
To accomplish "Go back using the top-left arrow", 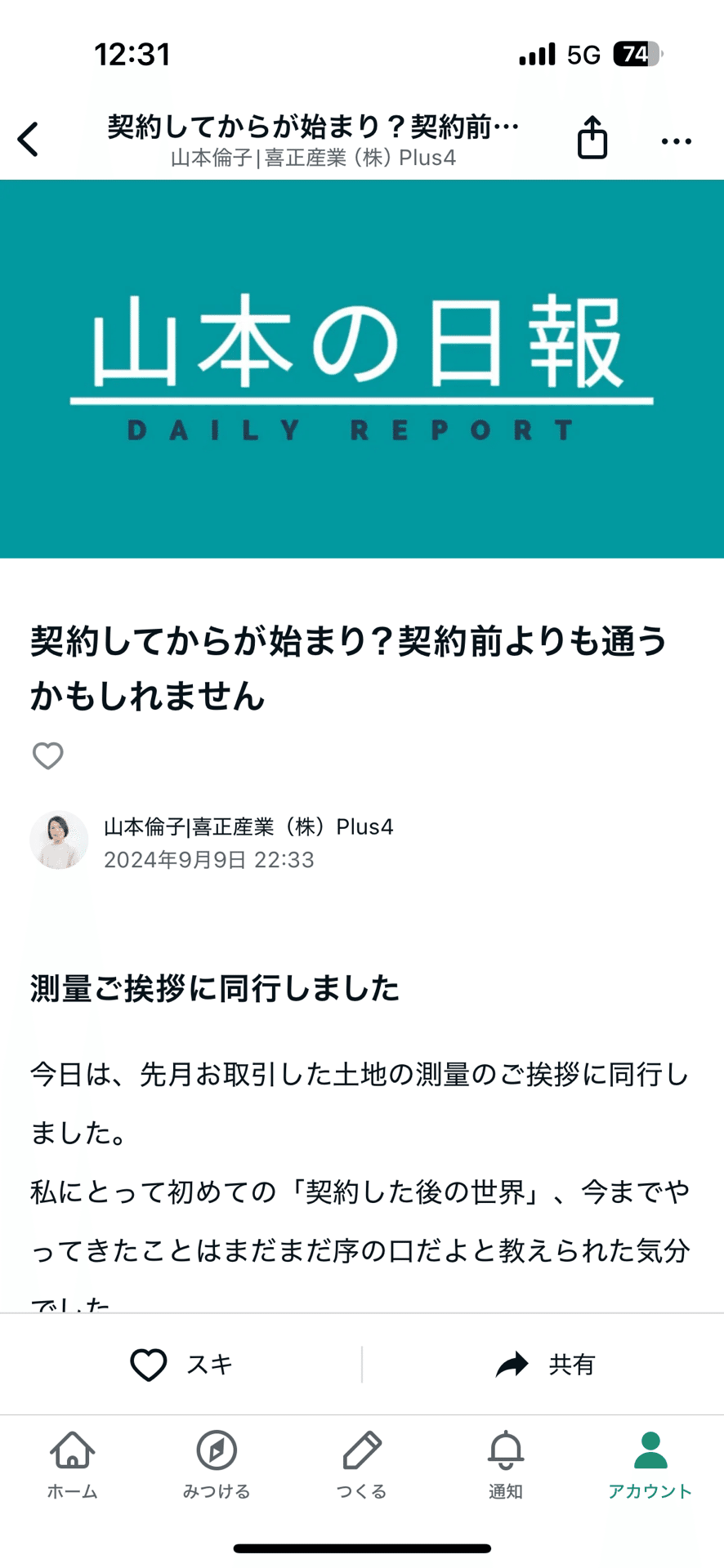I will click(x=29, y=139).
